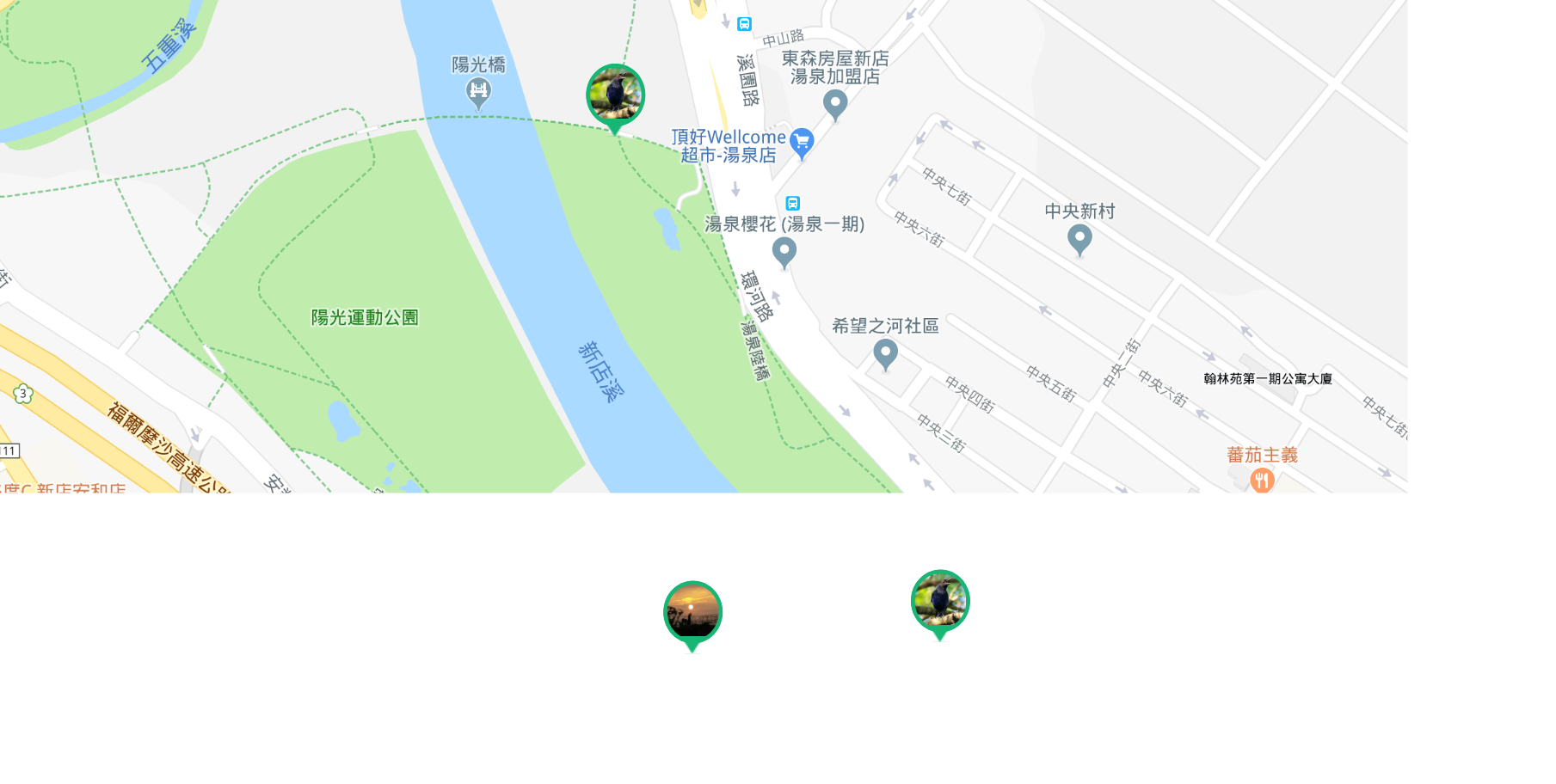Open the 湯泉櫻花 (湯泉一期) place pin
Screen dimensions: 1556x784
click(784, 252)
